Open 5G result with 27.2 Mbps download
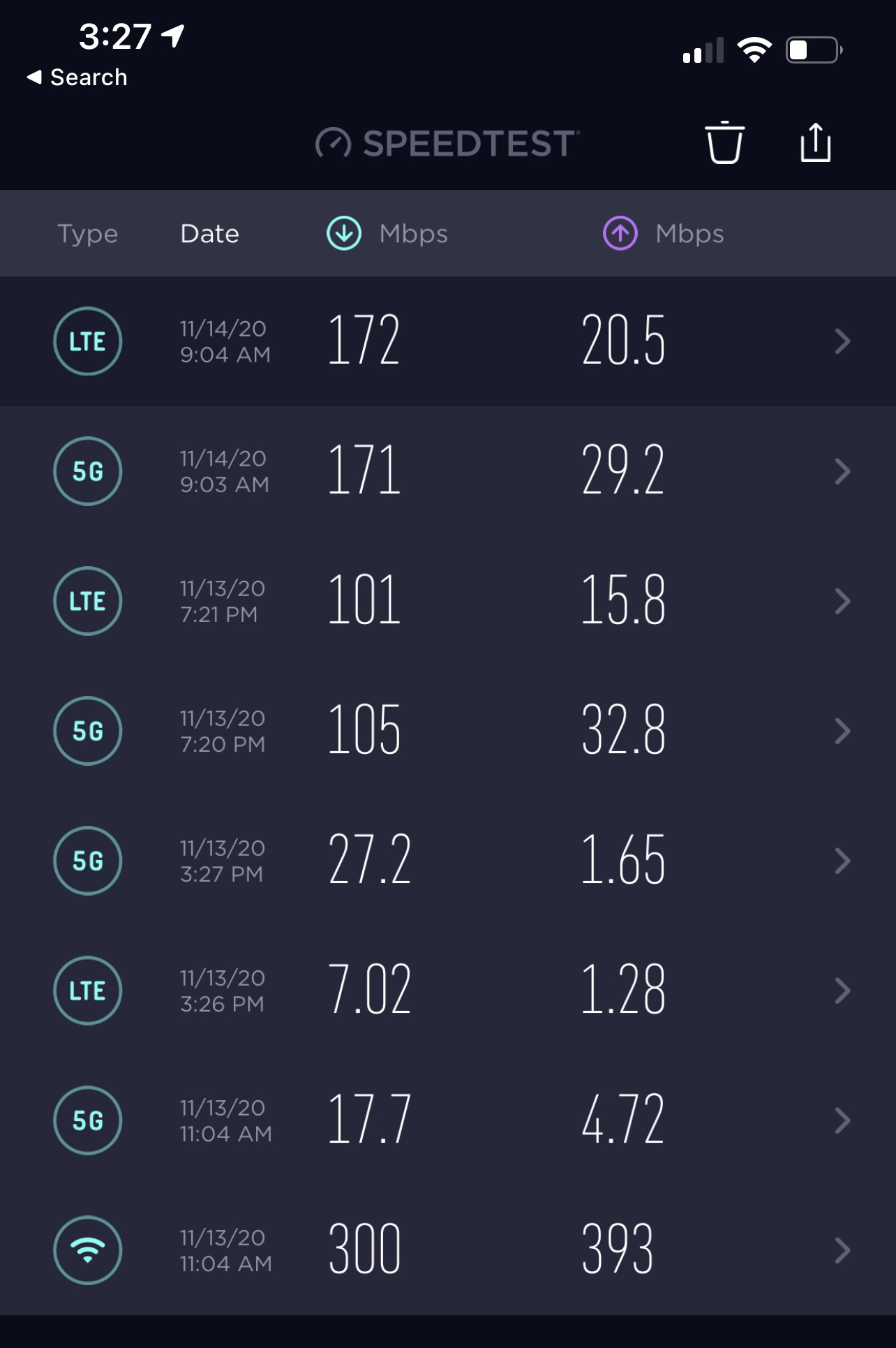Viewport: 896px width, 1348px height. 448,861
